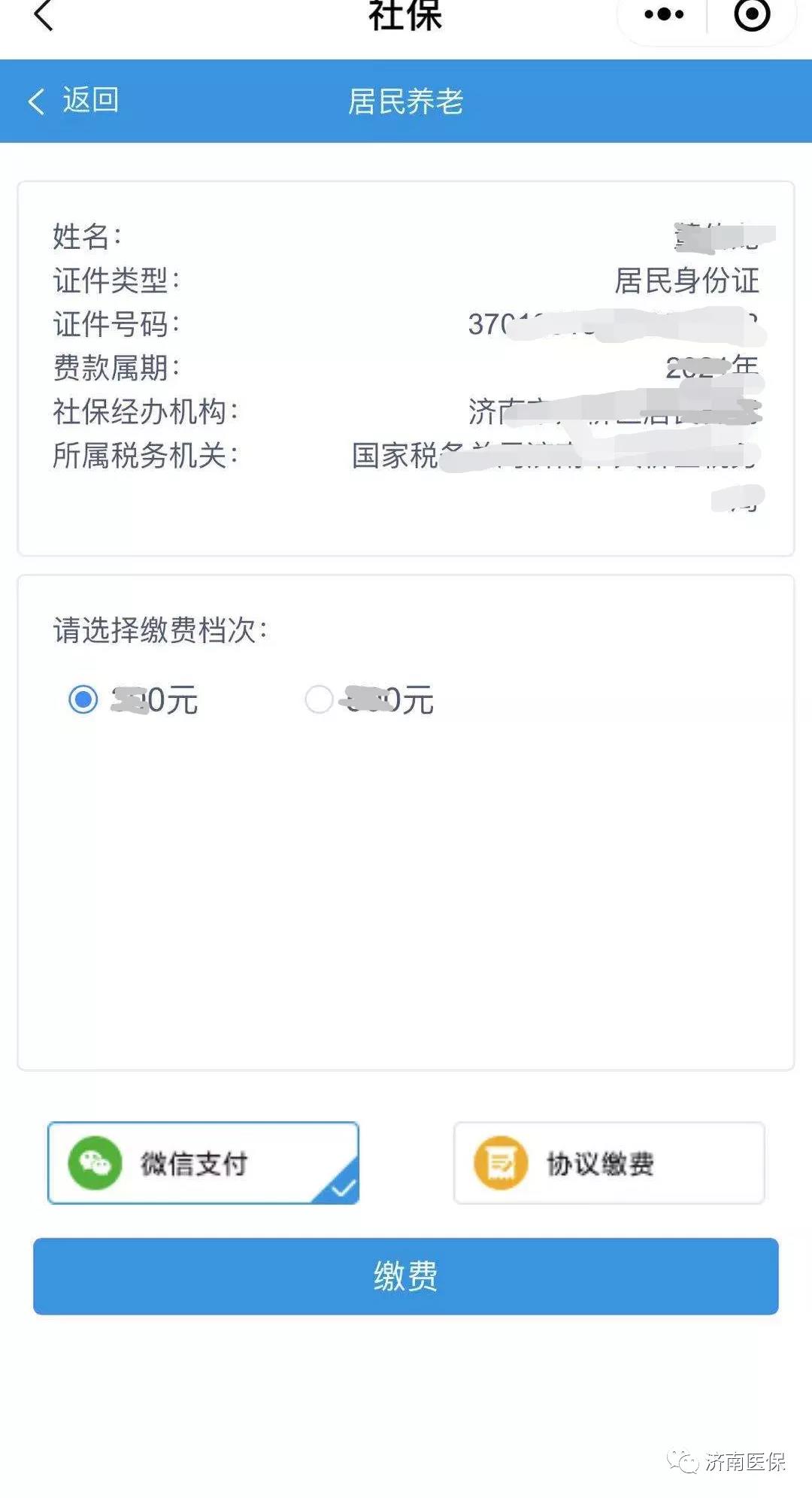The height and width of the screenshot is (1498, 812).
Task: Choose 微信支付 as payment method
Action: 203,1163
